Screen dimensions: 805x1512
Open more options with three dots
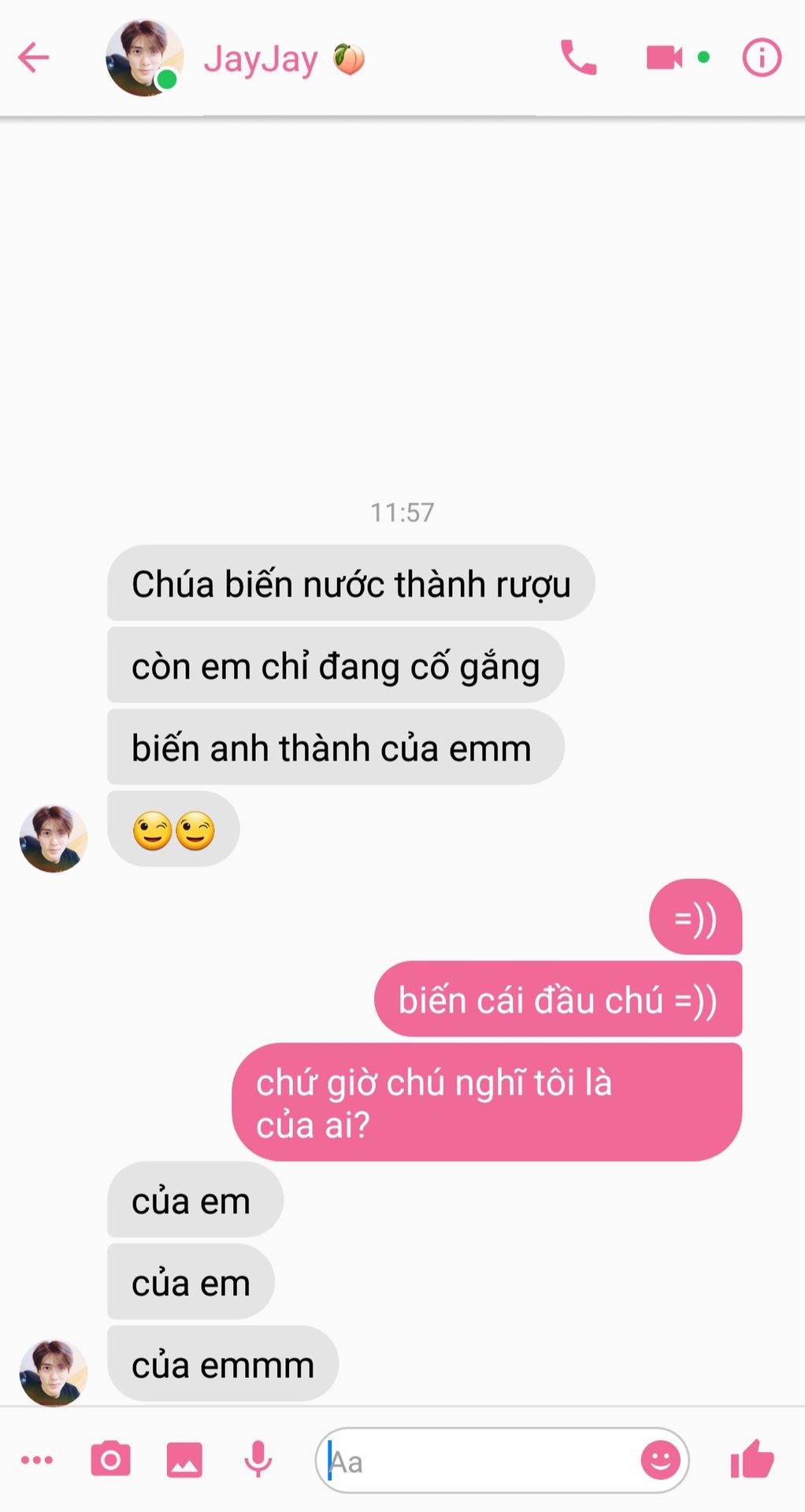click(x=37, y=1460)
